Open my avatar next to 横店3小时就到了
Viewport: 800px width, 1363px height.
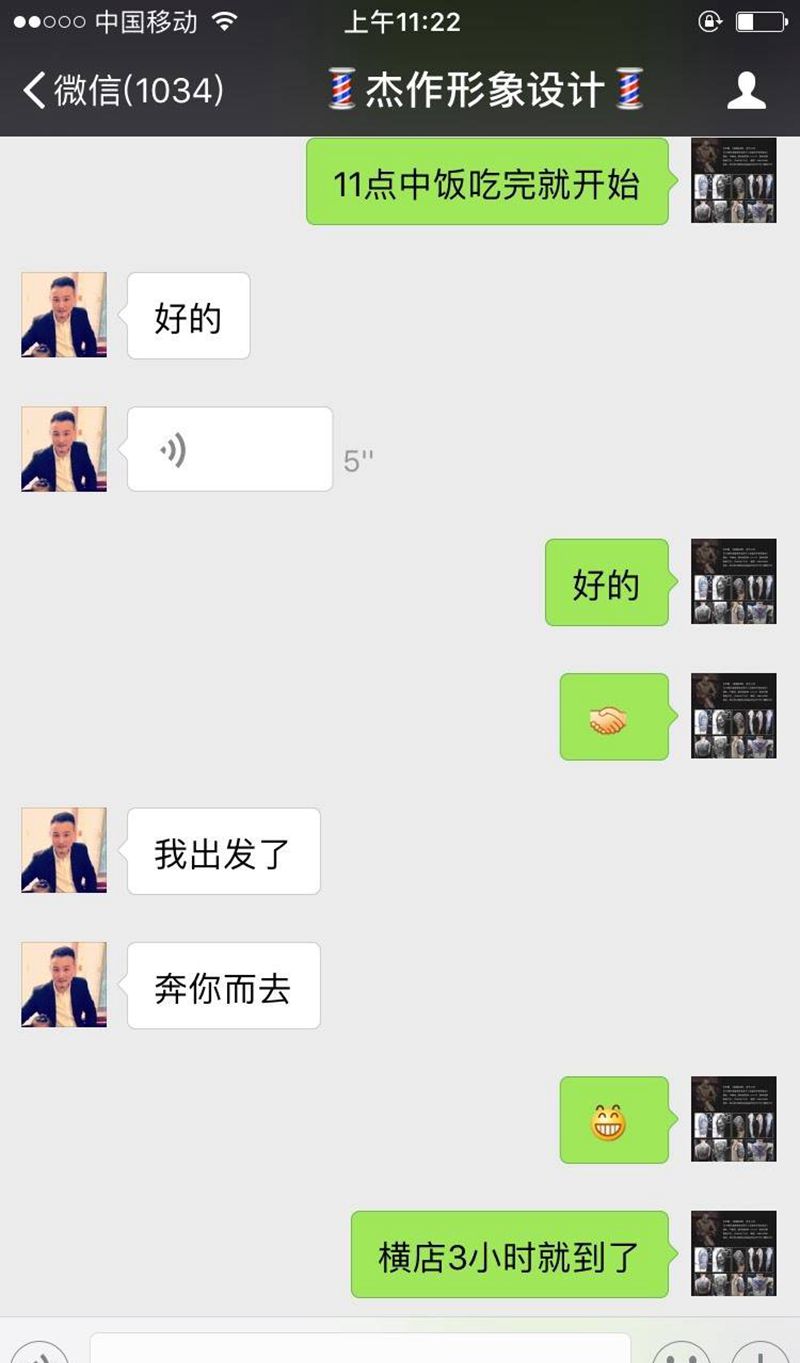click(734, 1254)
